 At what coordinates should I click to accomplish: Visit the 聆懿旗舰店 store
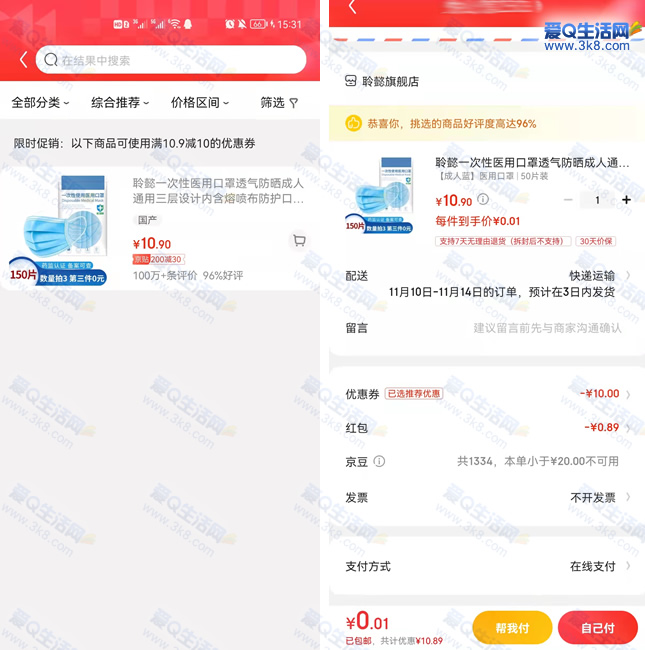390,81
